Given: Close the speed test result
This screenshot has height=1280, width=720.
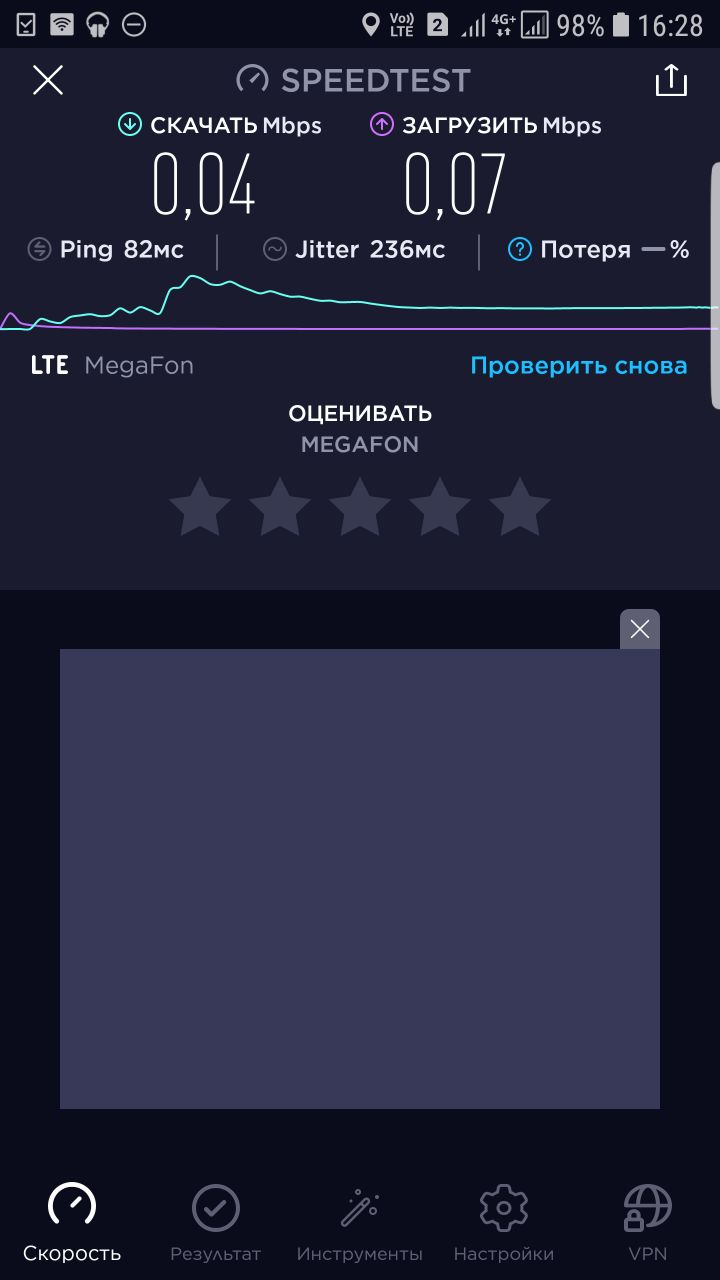Looking at the screenshot, I should coord(48,80).
